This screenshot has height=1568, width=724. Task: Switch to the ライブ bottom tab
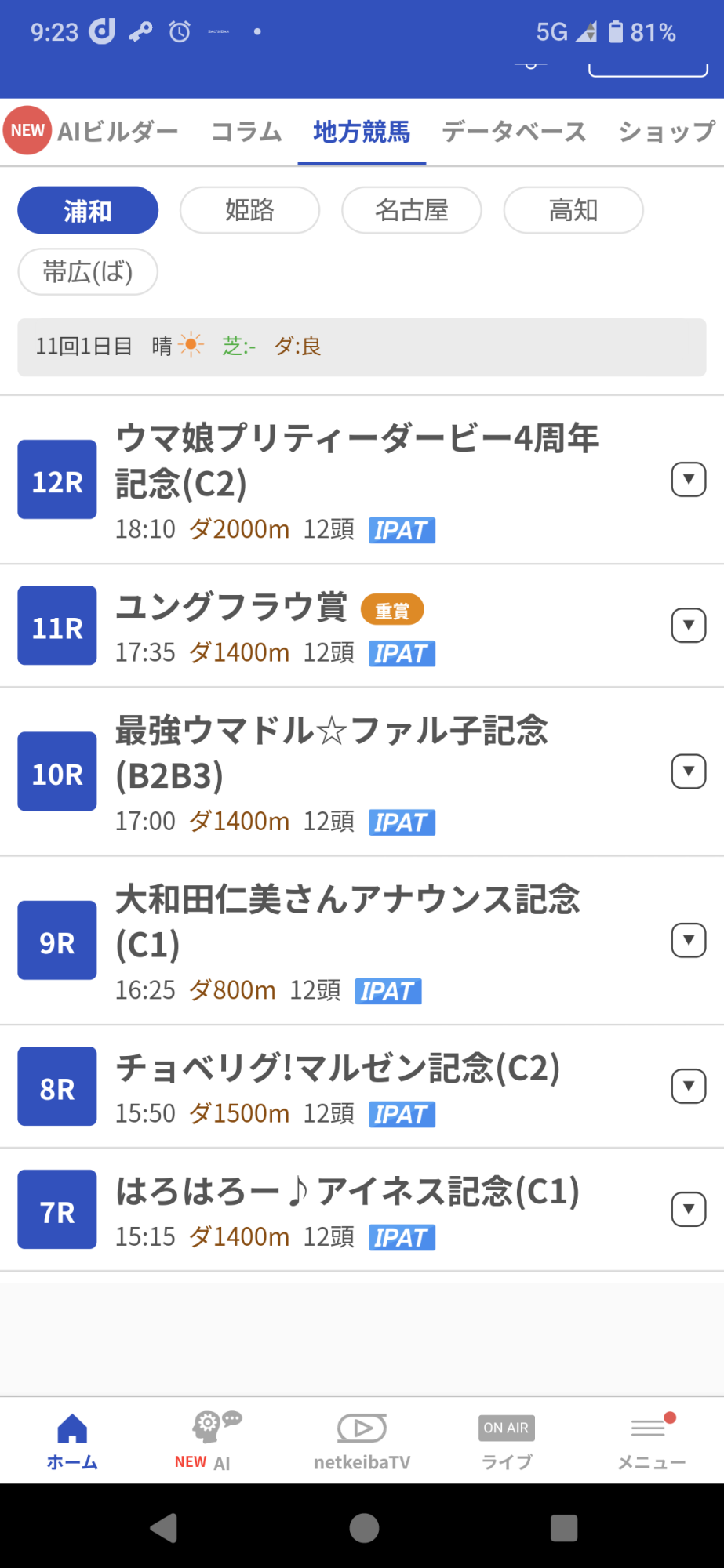(506, 1441)
